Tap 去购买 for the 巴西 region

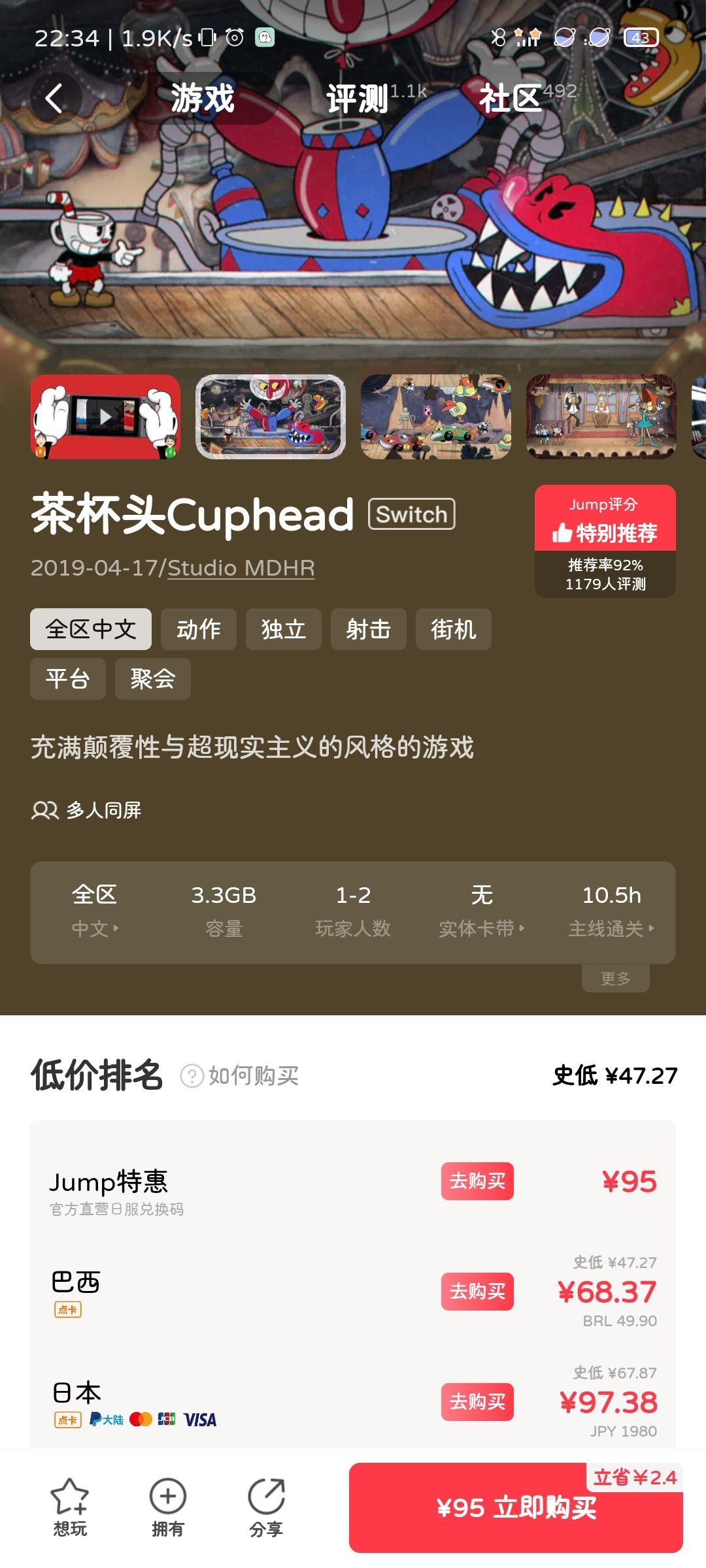tap(477, 1292)
